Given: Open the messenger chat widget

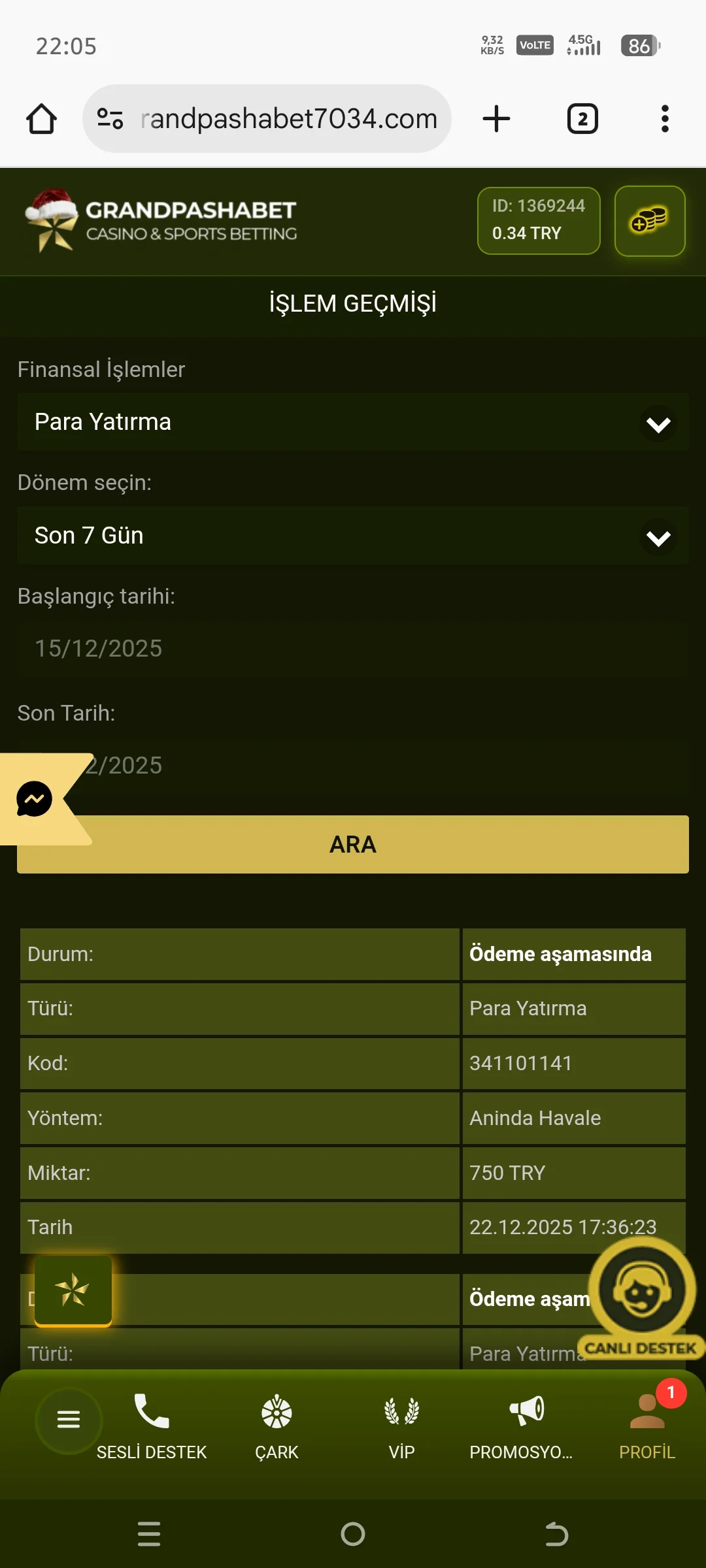Looking at the screenshot, I should click(x=34, y=798).
